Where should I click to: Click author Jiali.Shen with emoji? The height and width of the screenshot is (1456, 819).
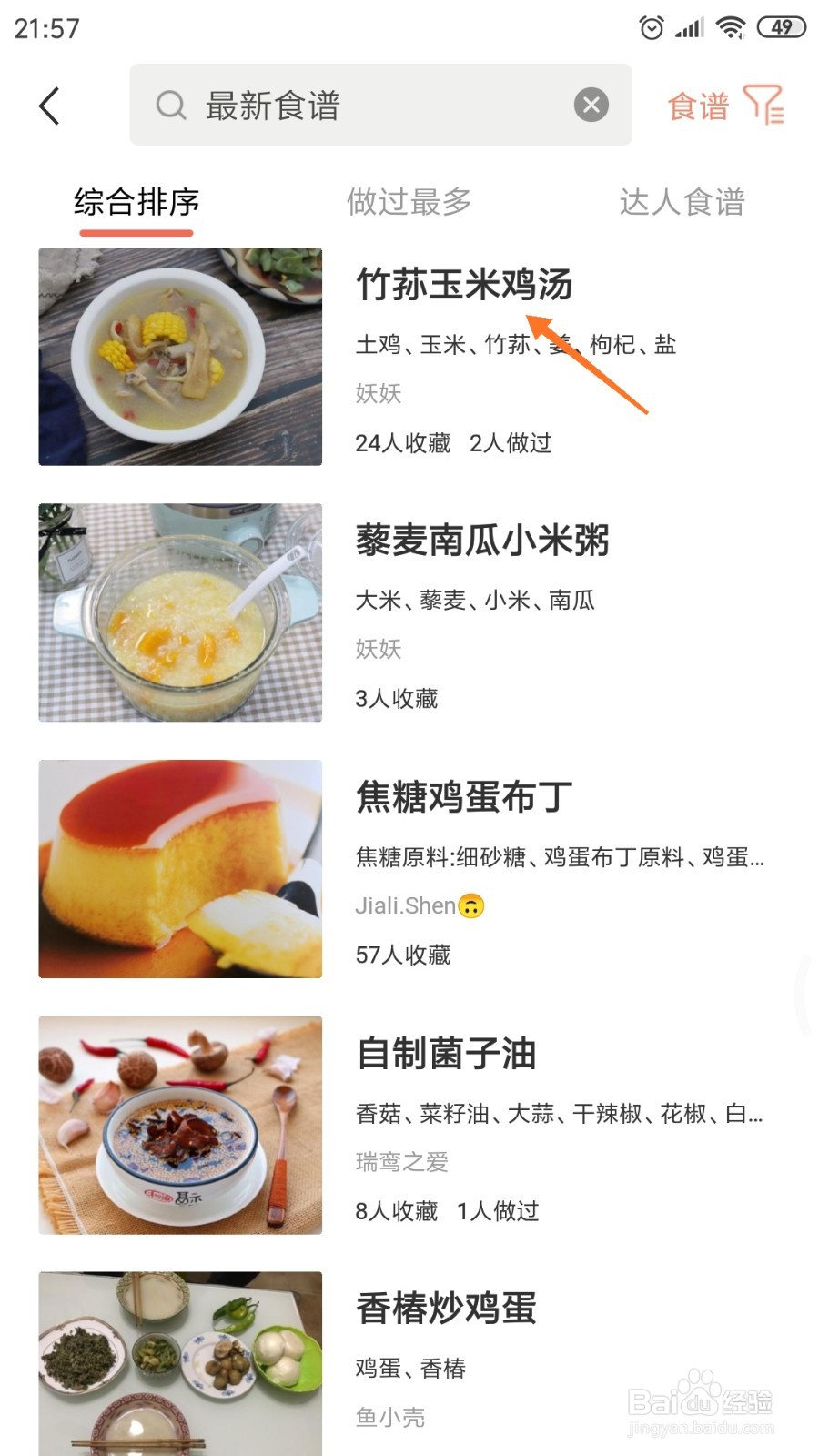[420, 905]
